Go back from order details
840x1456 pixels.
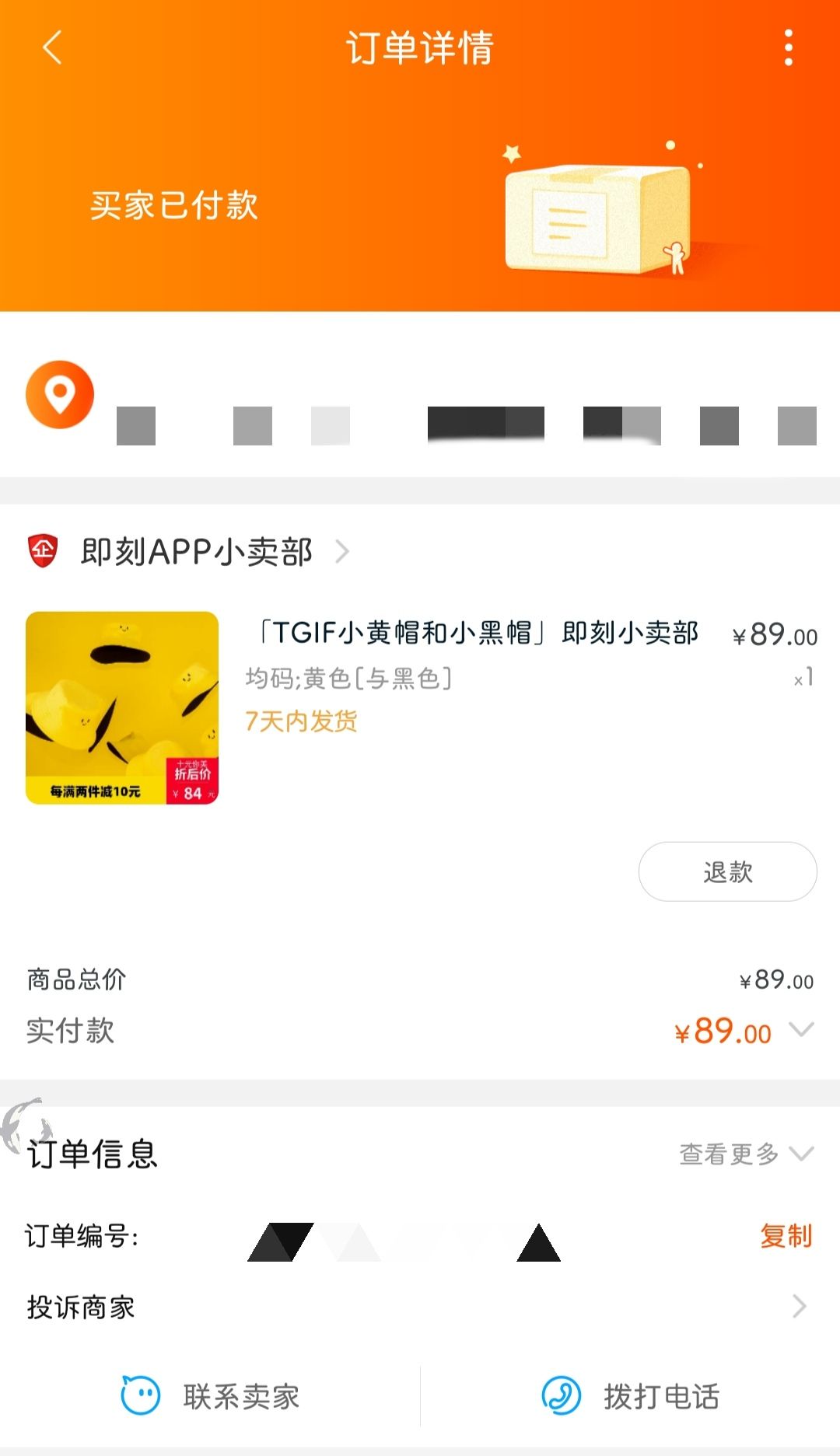tap(52, 47)
